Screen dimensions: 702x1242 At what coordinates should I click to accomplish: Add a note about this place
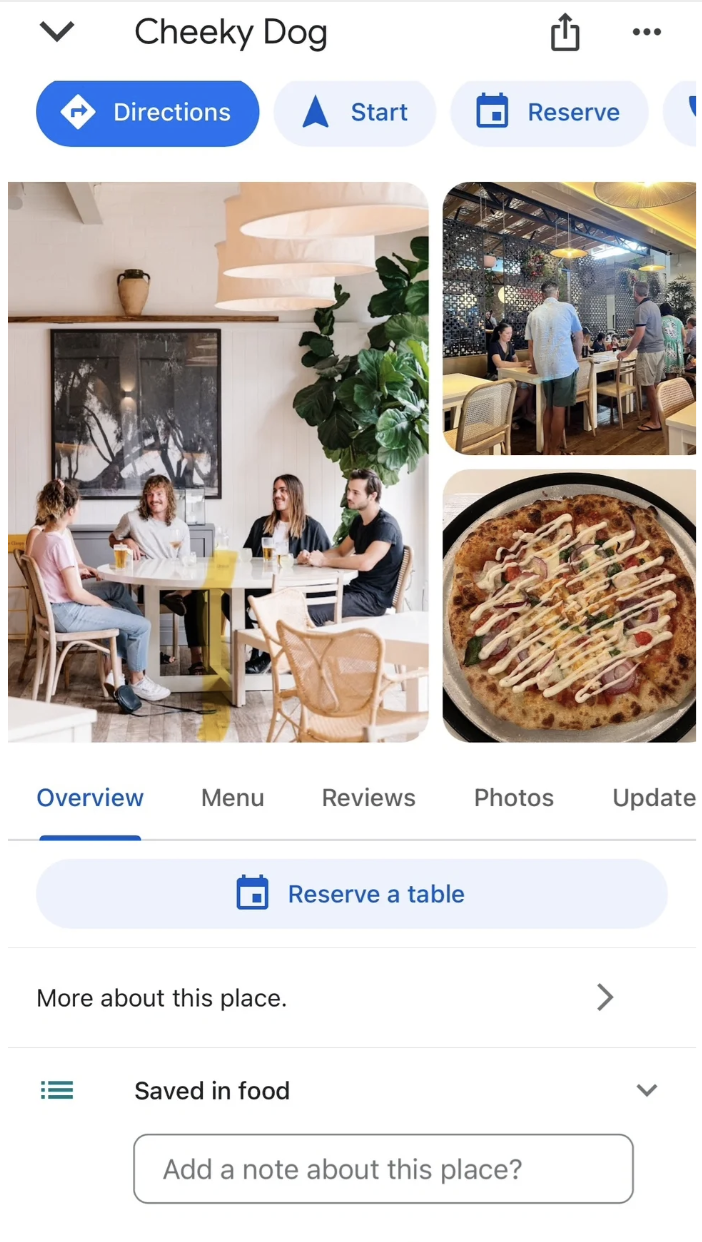[x=383, y=1169]
